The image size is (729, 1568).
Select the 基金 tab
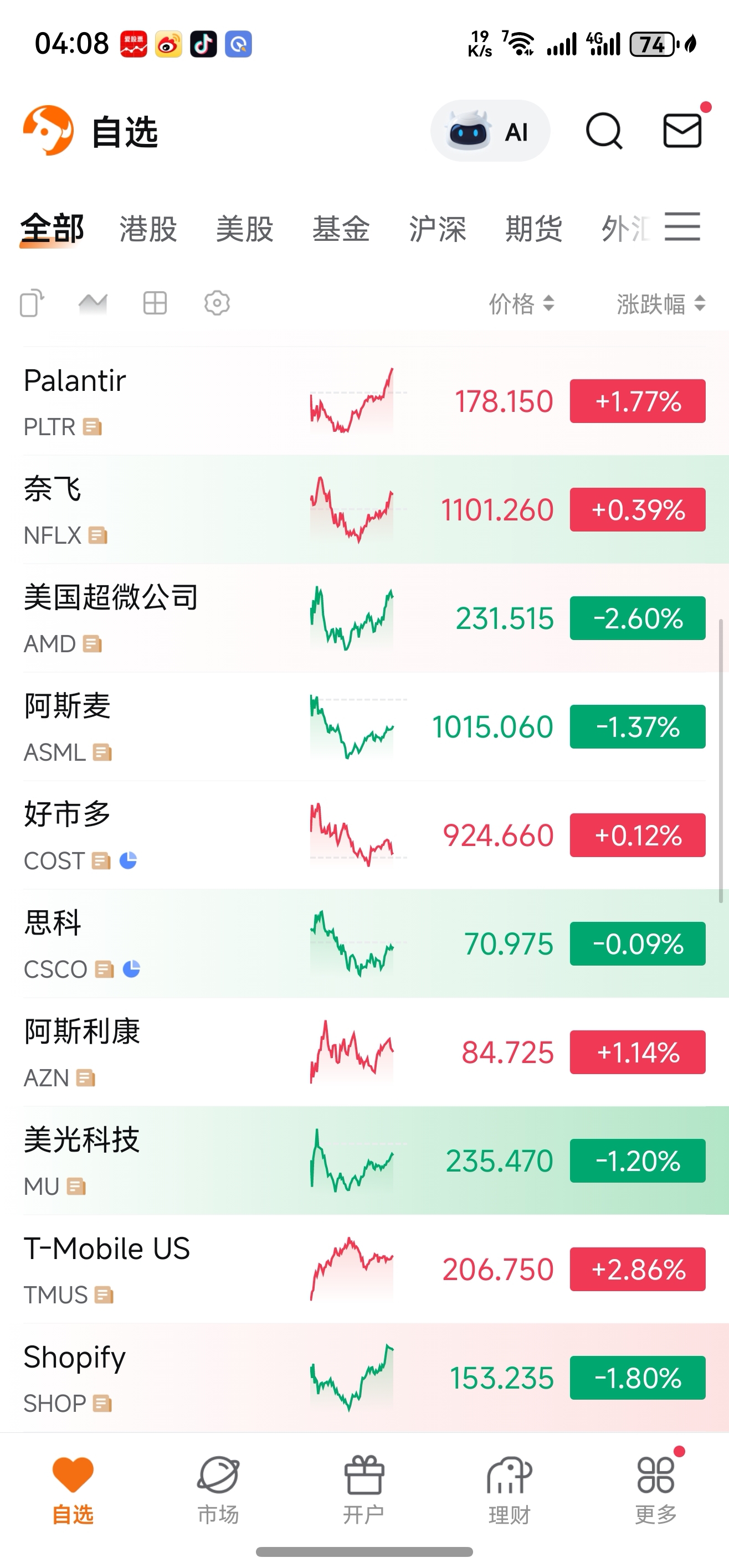point(341,229)
